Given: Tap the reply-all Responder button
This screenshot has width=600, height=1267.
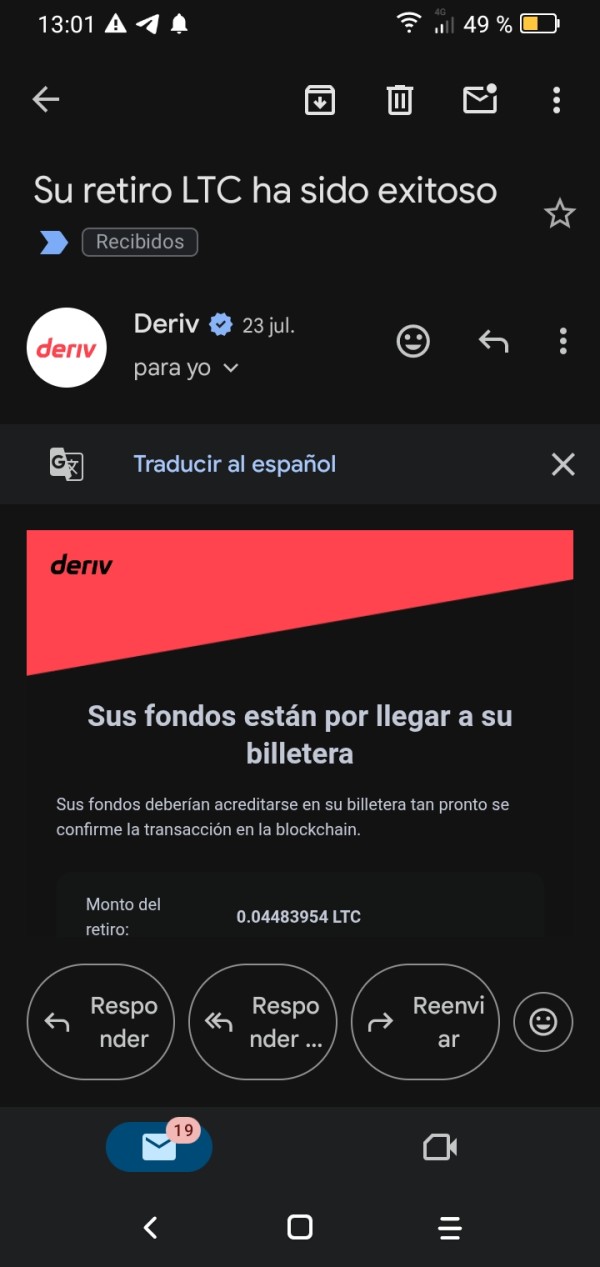Looking at the screenshot, I should 263,1022.
